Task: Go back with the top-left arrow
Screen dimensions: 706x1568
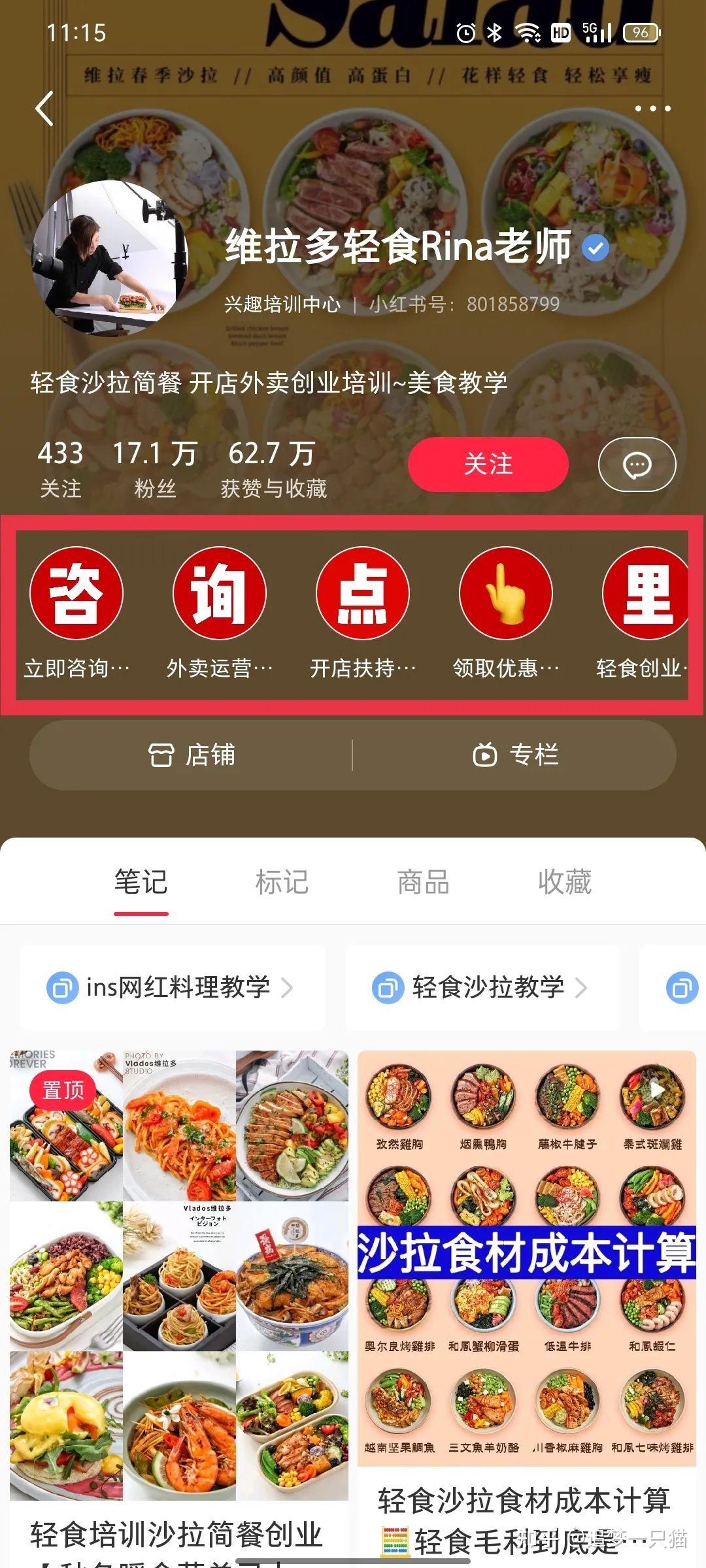Action: [x=44, y=108]
